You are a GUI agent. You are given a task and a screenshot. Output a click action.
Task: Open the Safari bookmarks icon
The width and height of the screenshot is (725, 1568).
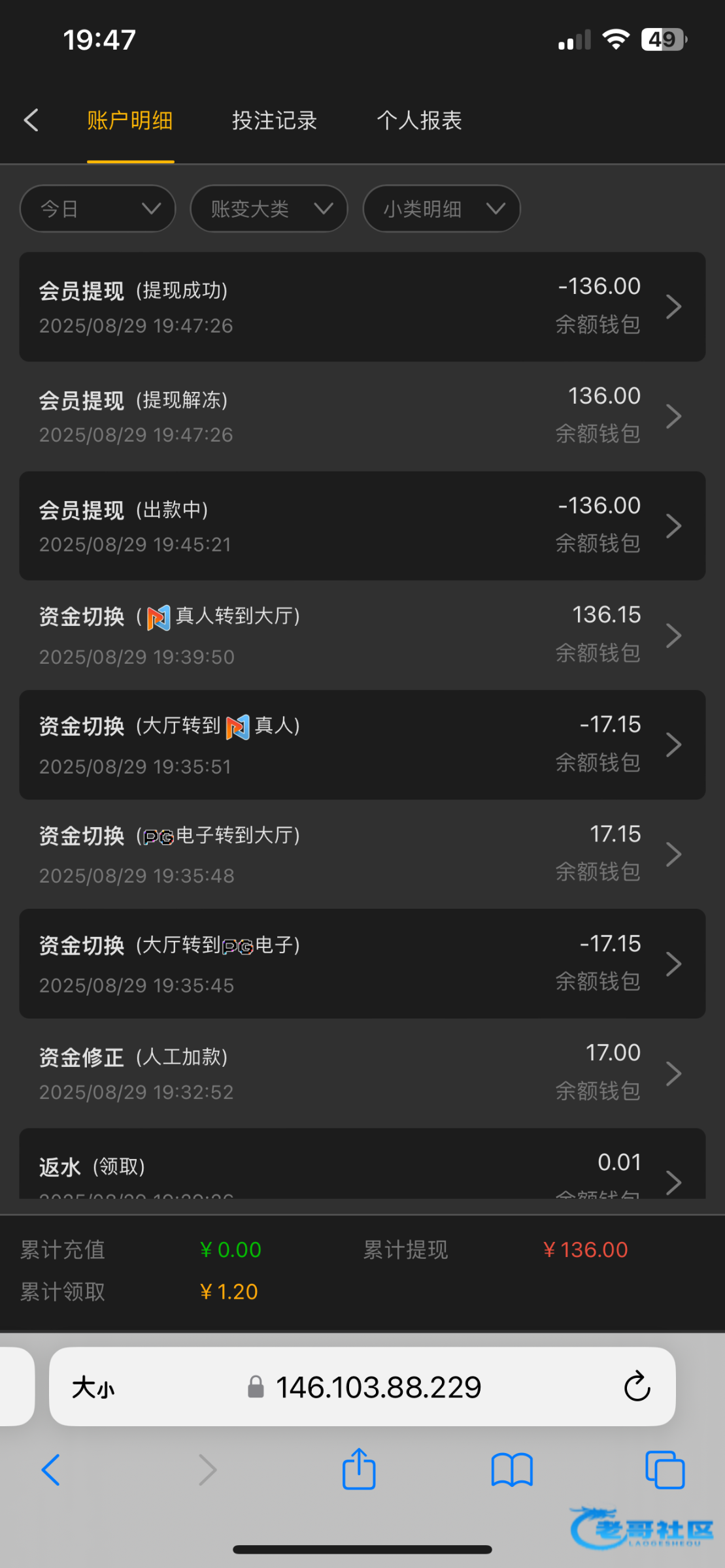pyautogui.click(x=512, y=1470)
